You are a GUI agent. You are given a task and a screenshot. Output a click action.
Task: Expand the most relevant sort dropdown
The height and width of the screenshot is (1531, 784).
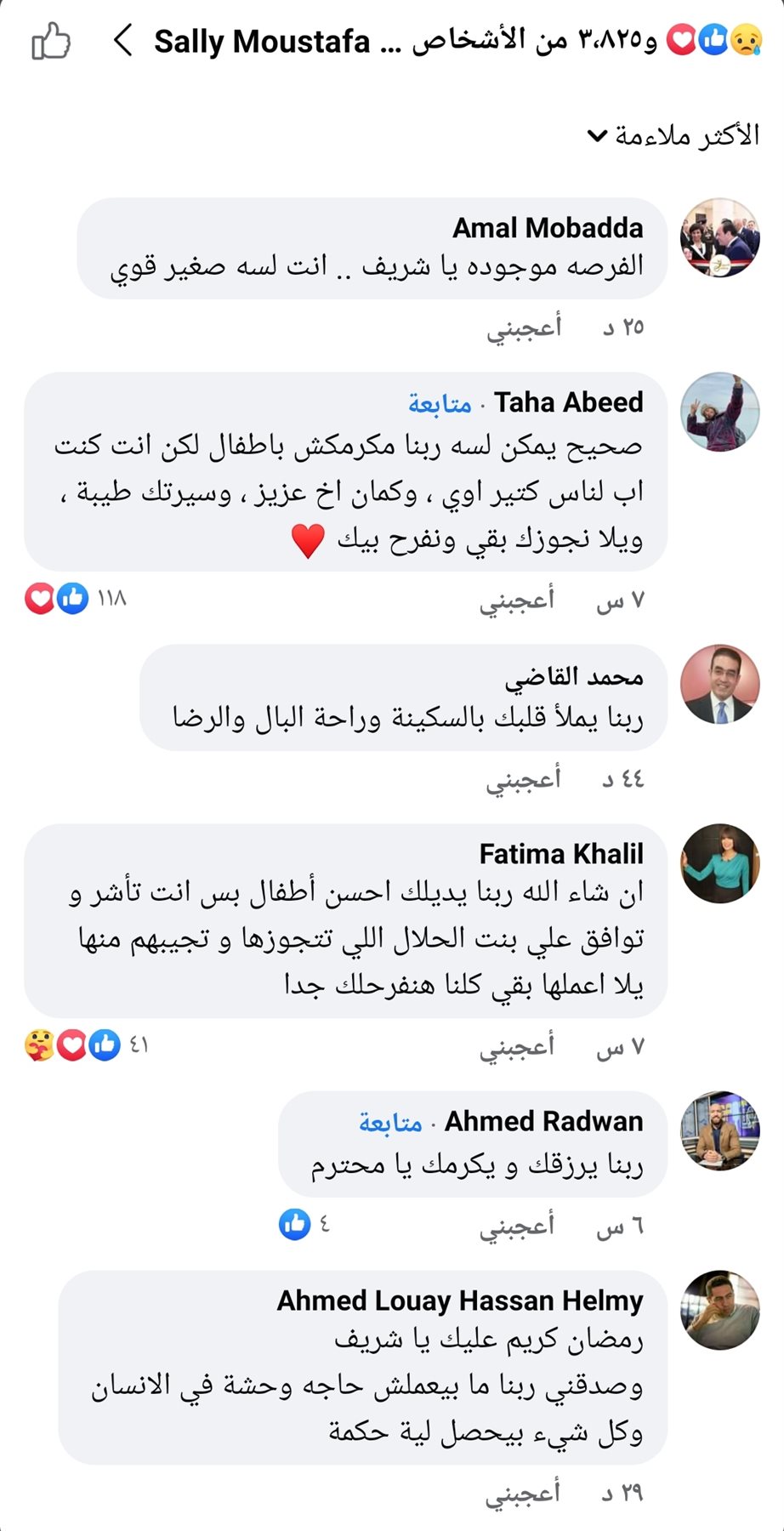(x=673, y=135)
